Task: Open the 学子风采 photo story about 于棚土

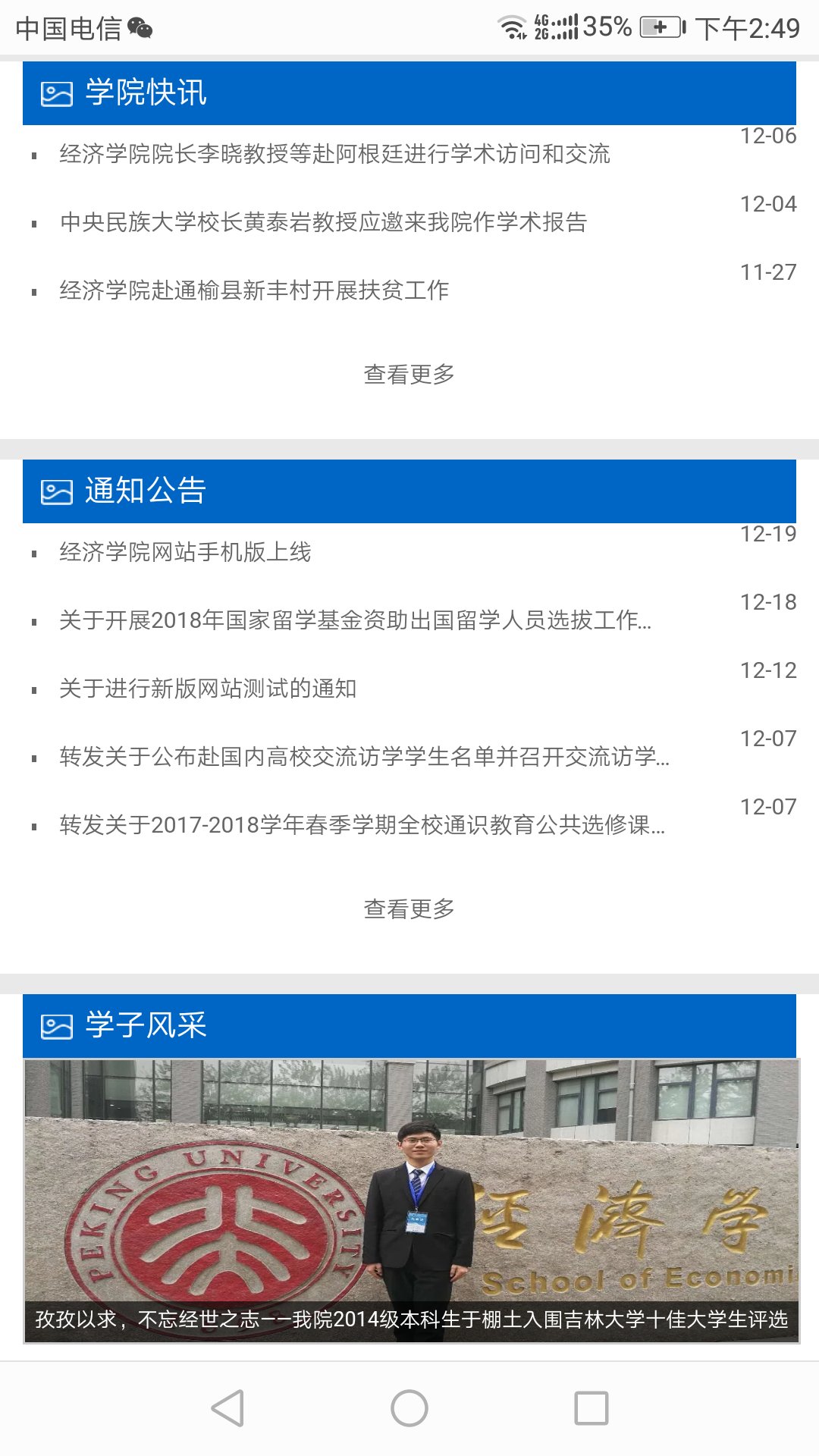Action: tap(411, 1201)
